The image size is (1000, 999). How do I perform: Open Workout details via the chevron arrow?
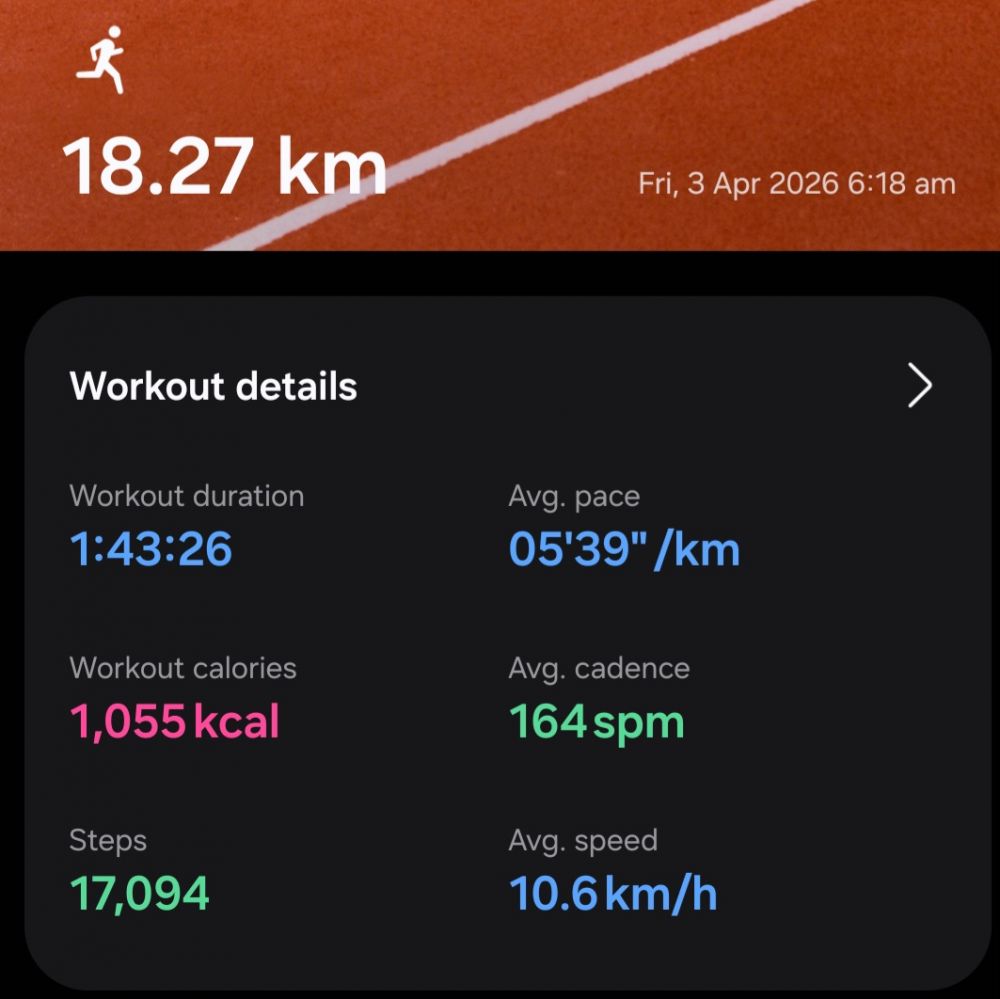(919, 386)
